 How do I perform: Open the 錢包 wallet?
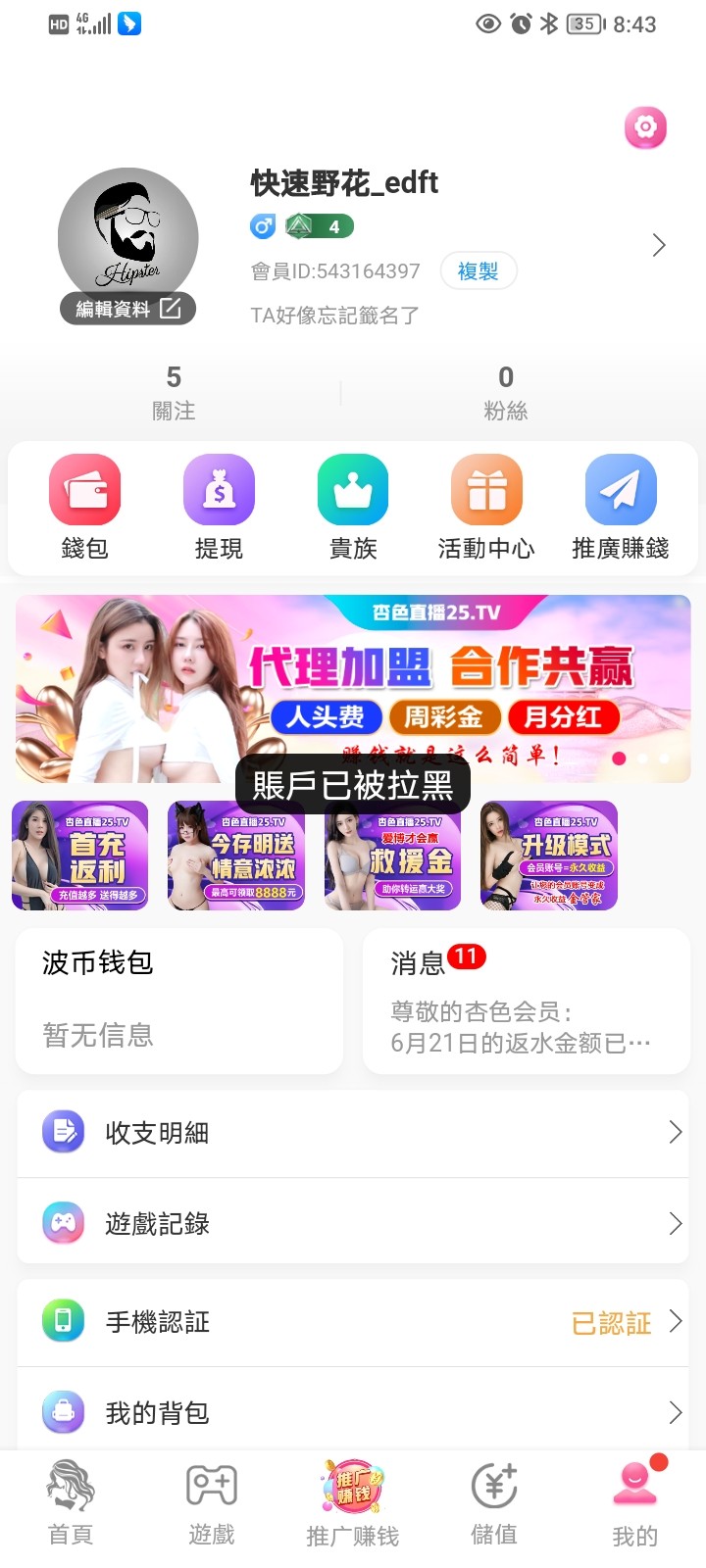point(84,507)
